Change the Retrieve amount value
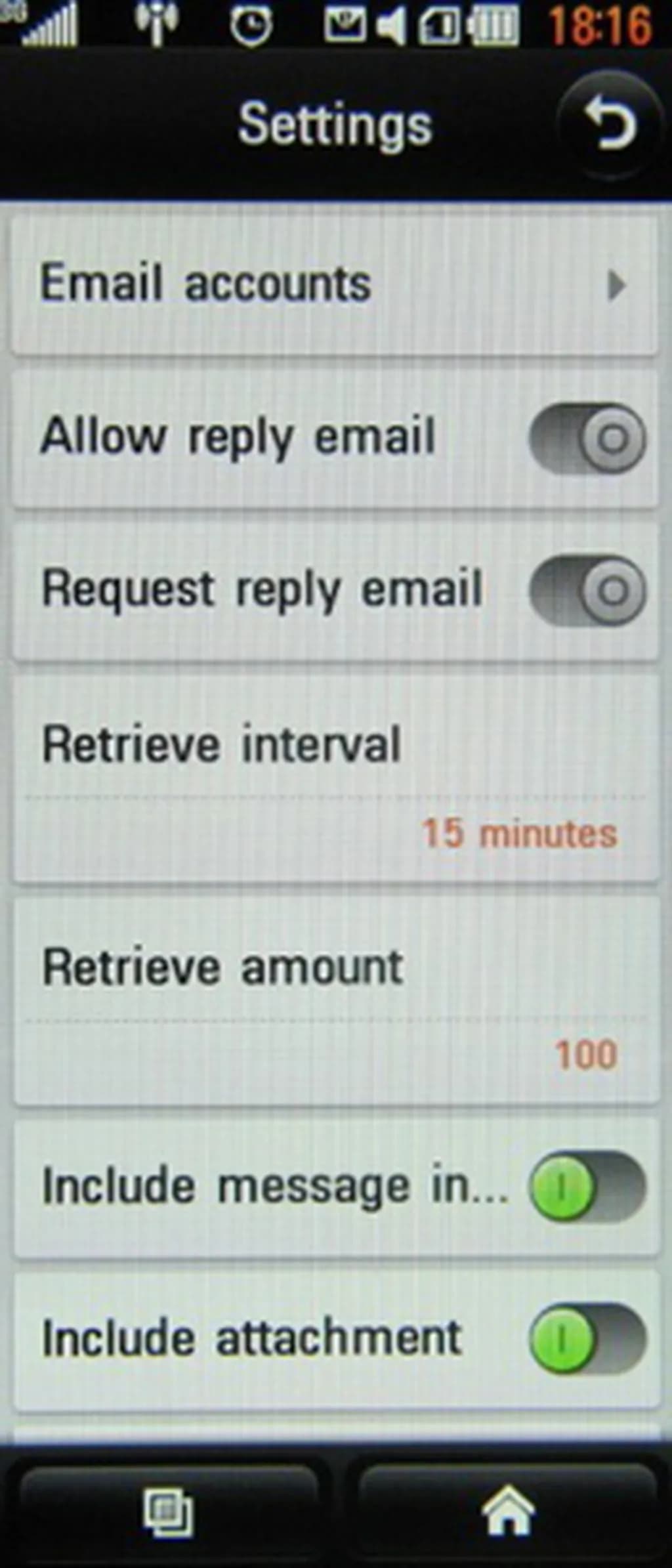 click(335, 1001)
